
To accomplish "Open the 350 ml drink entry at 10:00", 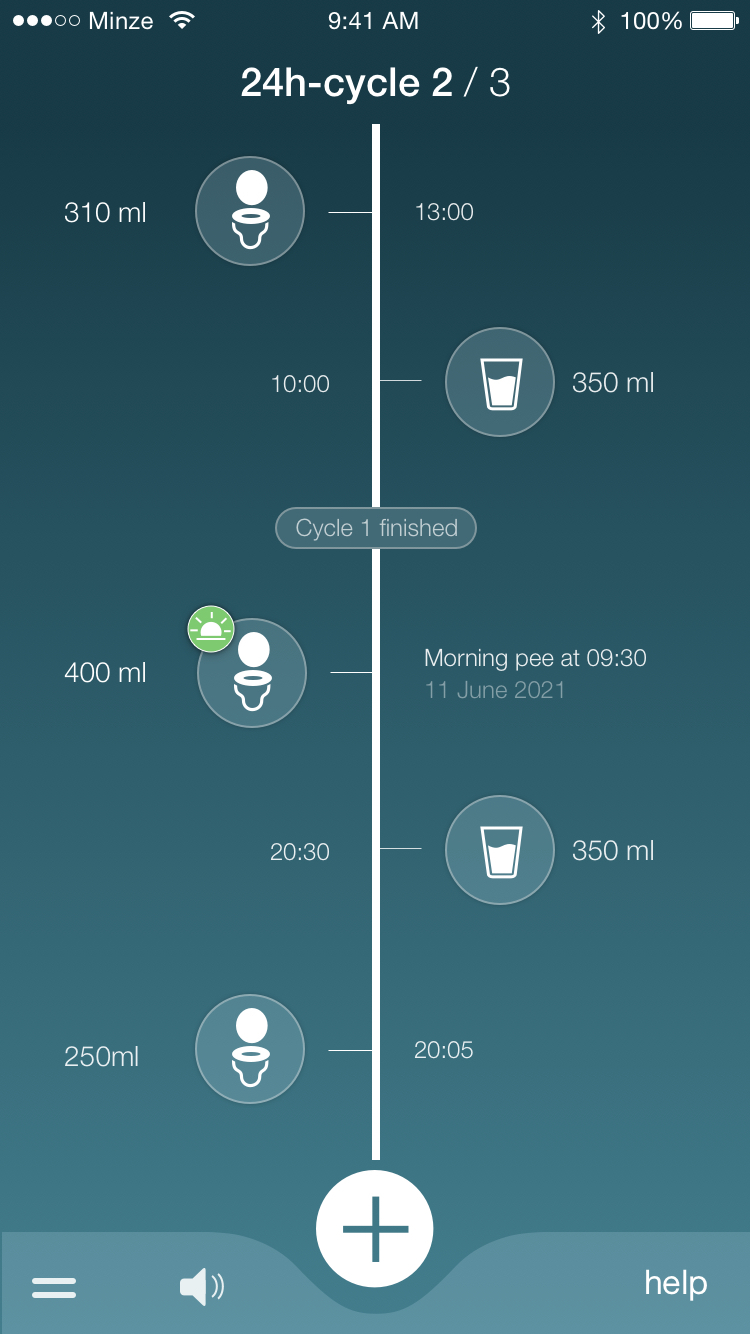I will (x=499, y=383).
